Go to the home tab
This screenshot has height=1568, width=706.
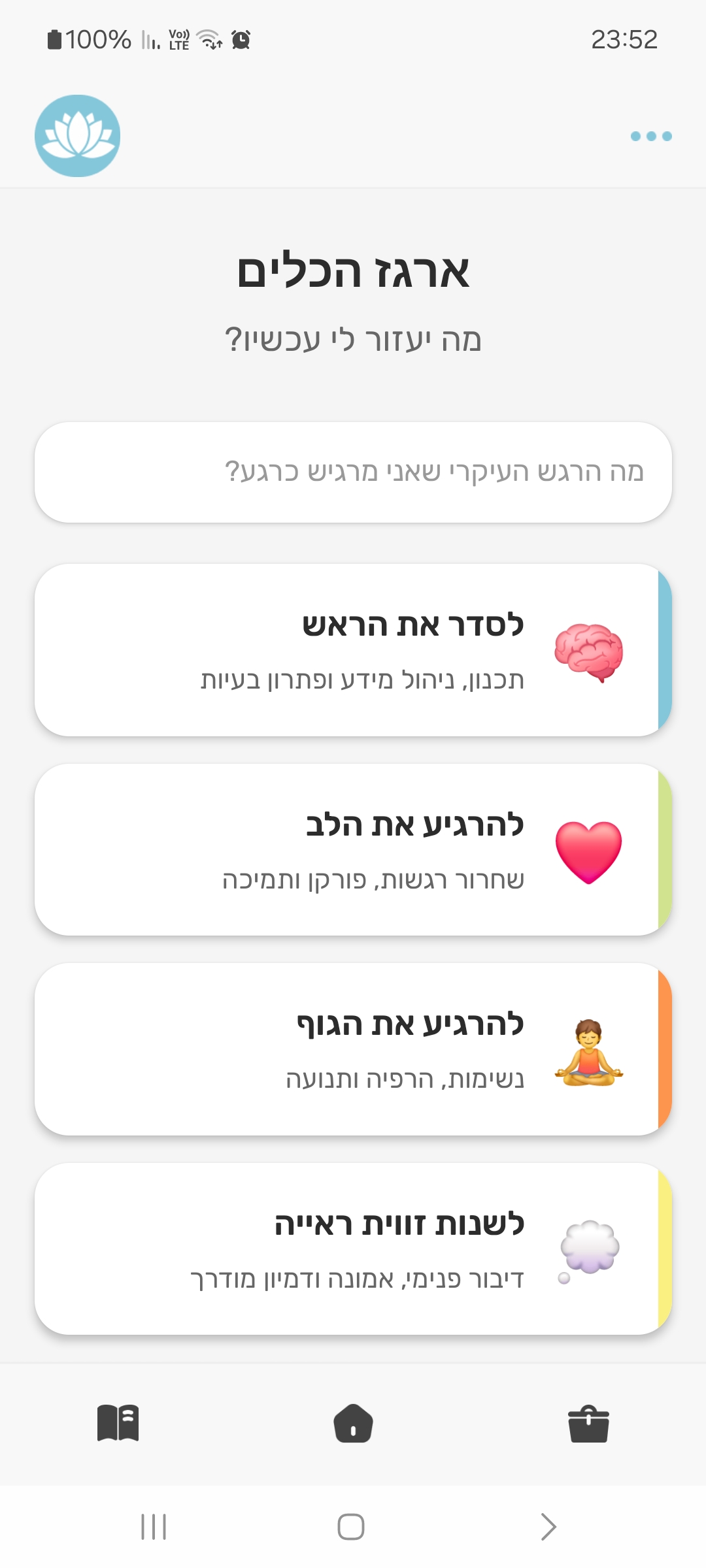pos(353,1423)
